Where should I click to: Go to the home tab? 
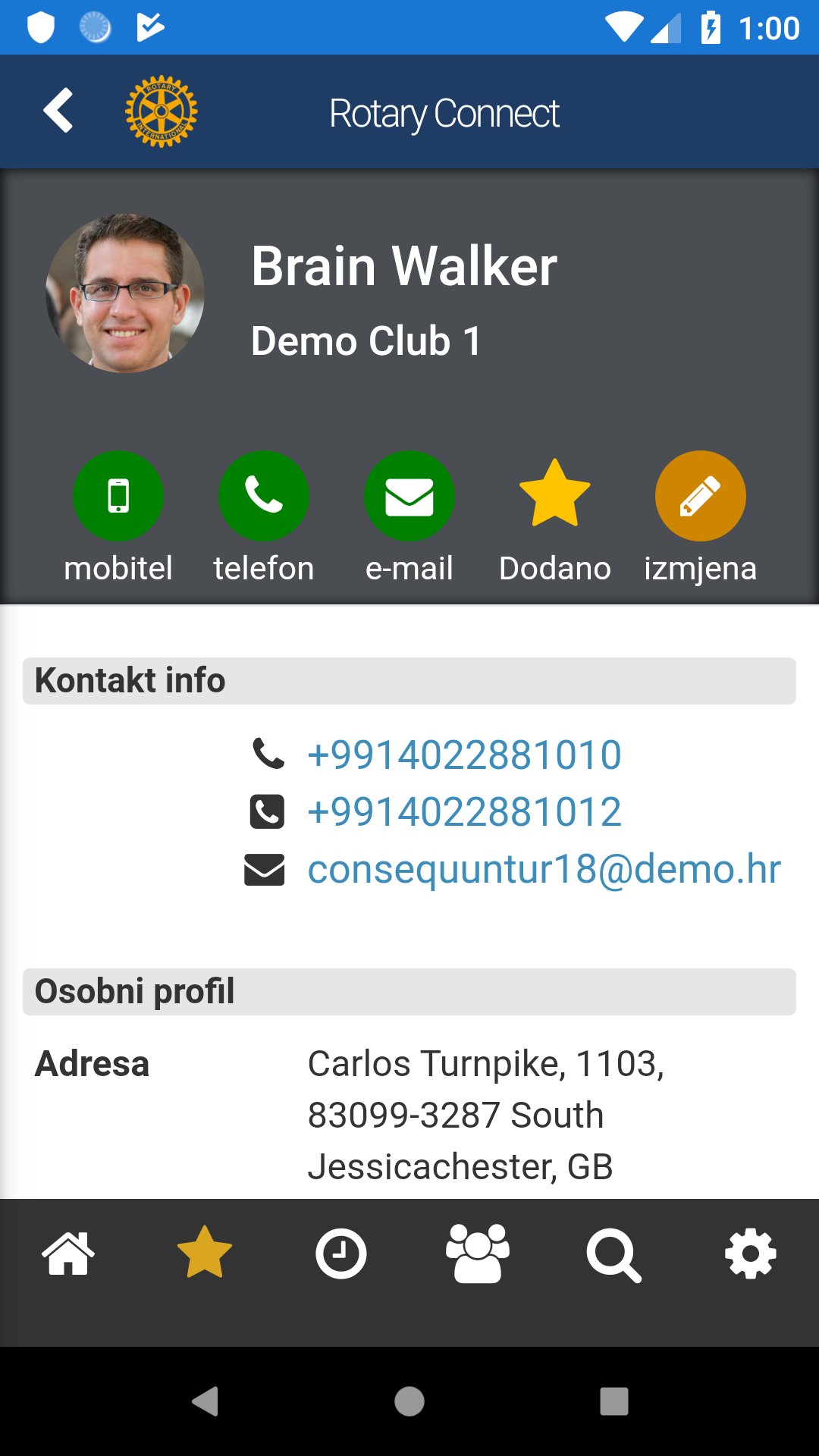(x=68, y=1254)
